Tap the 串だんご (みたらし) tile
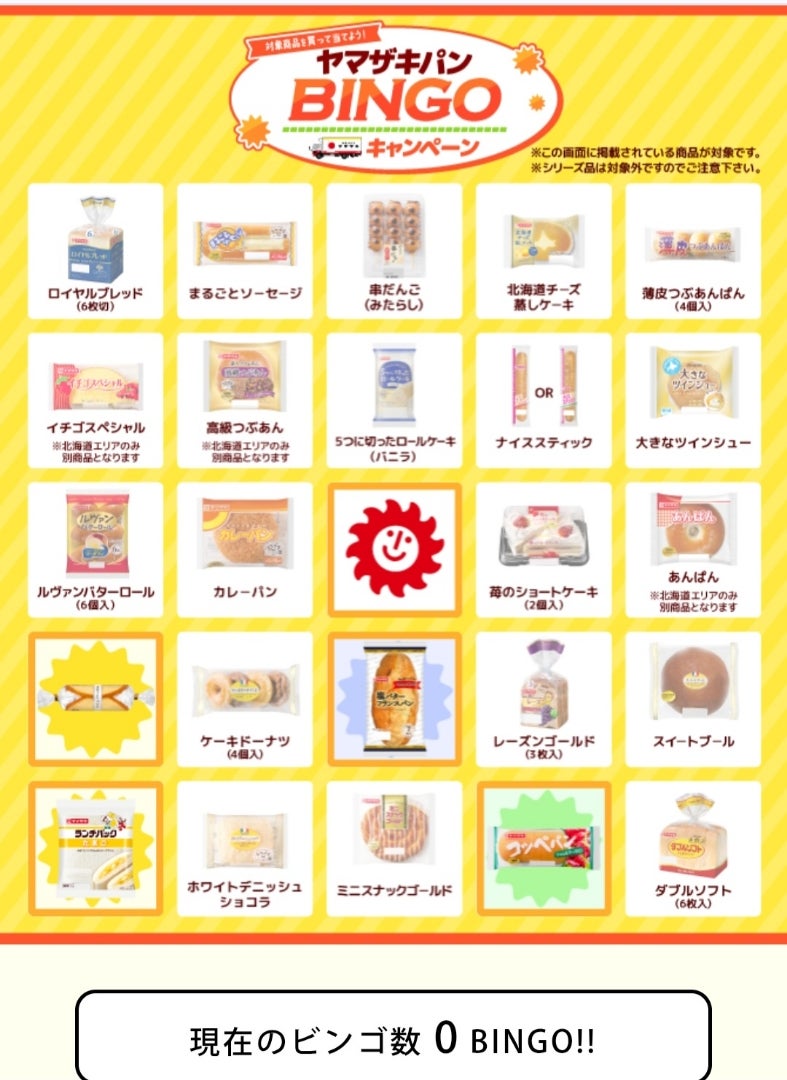This screenshot has width=787, height=1080. [x=394, y=250]
